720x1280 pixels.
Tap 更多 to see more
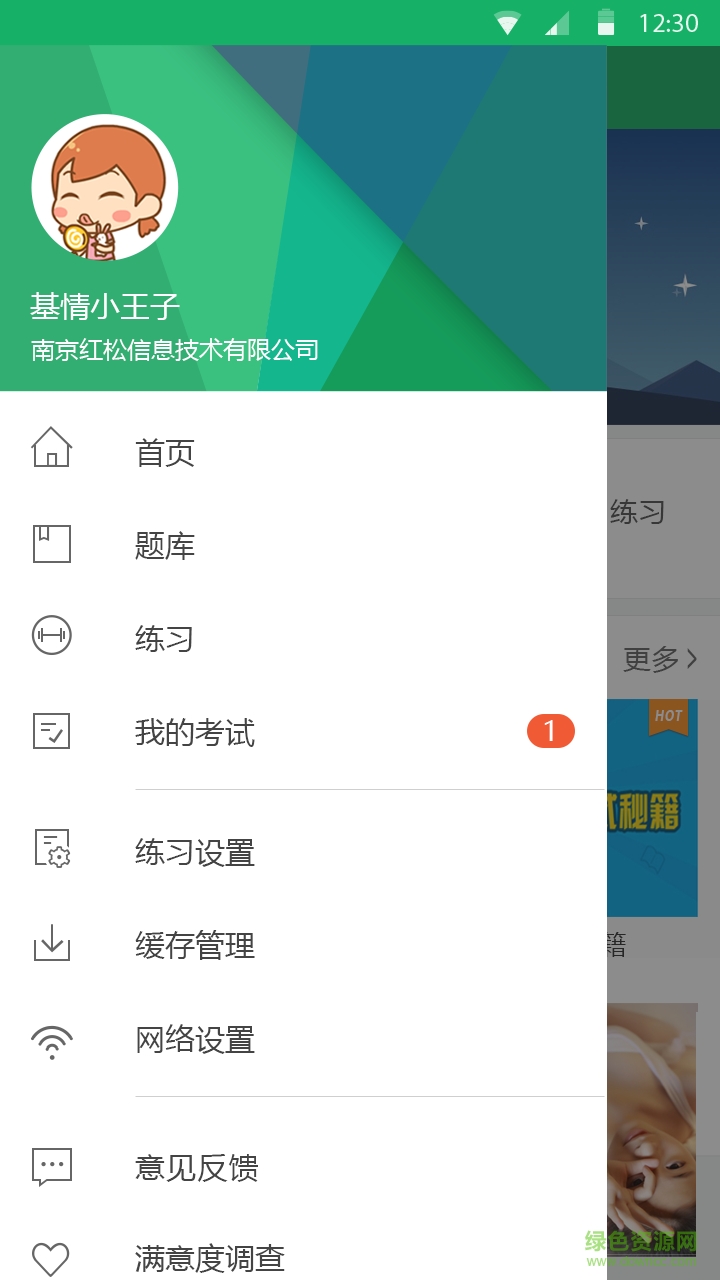(x=659, y=659)
